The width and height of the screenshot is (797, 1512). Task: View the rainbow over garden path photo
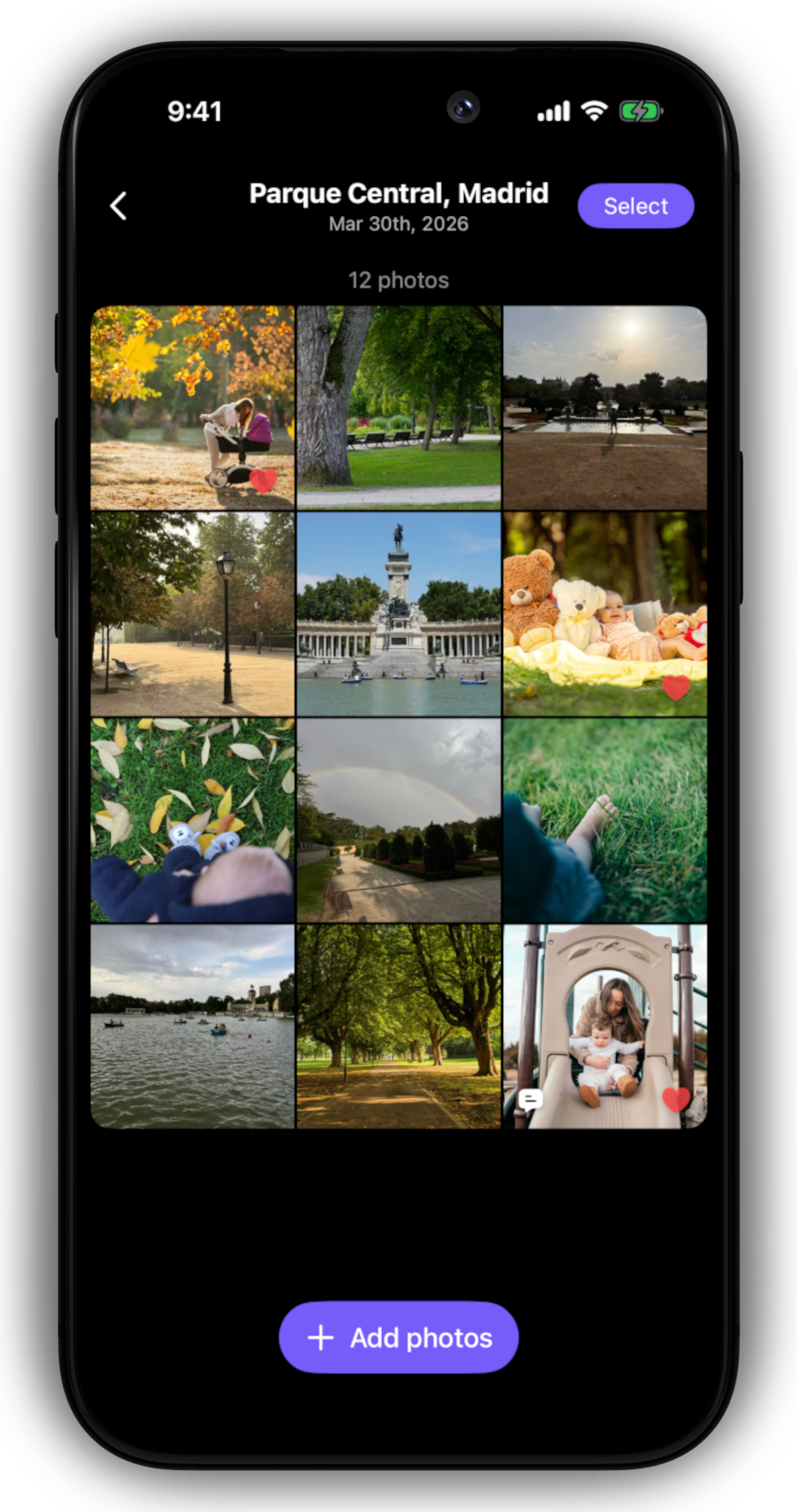pos(398,820)
